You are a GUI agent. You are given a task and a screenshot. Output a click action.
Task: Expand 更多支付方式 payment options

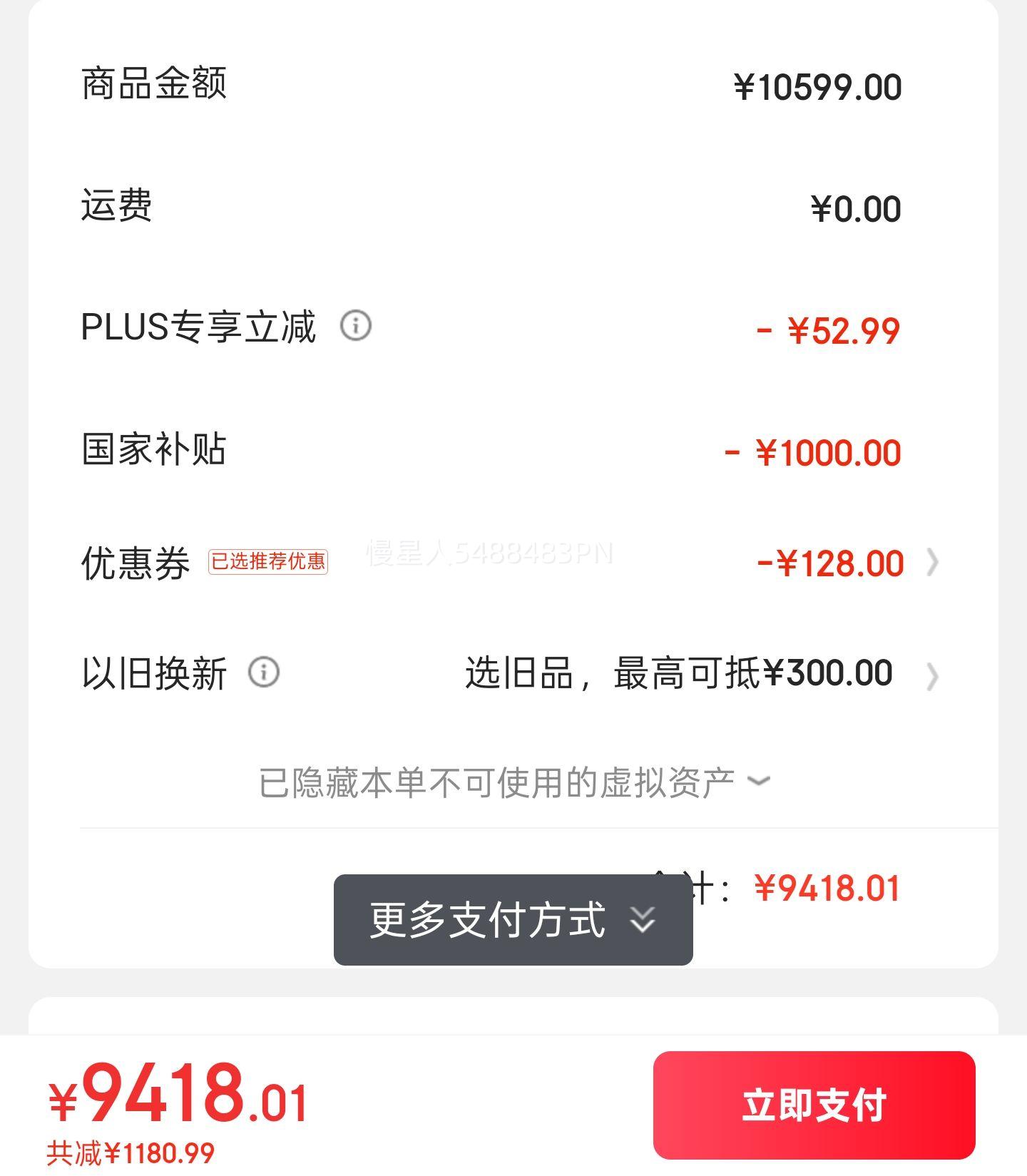pyautogui.click(x=513, y=920)
